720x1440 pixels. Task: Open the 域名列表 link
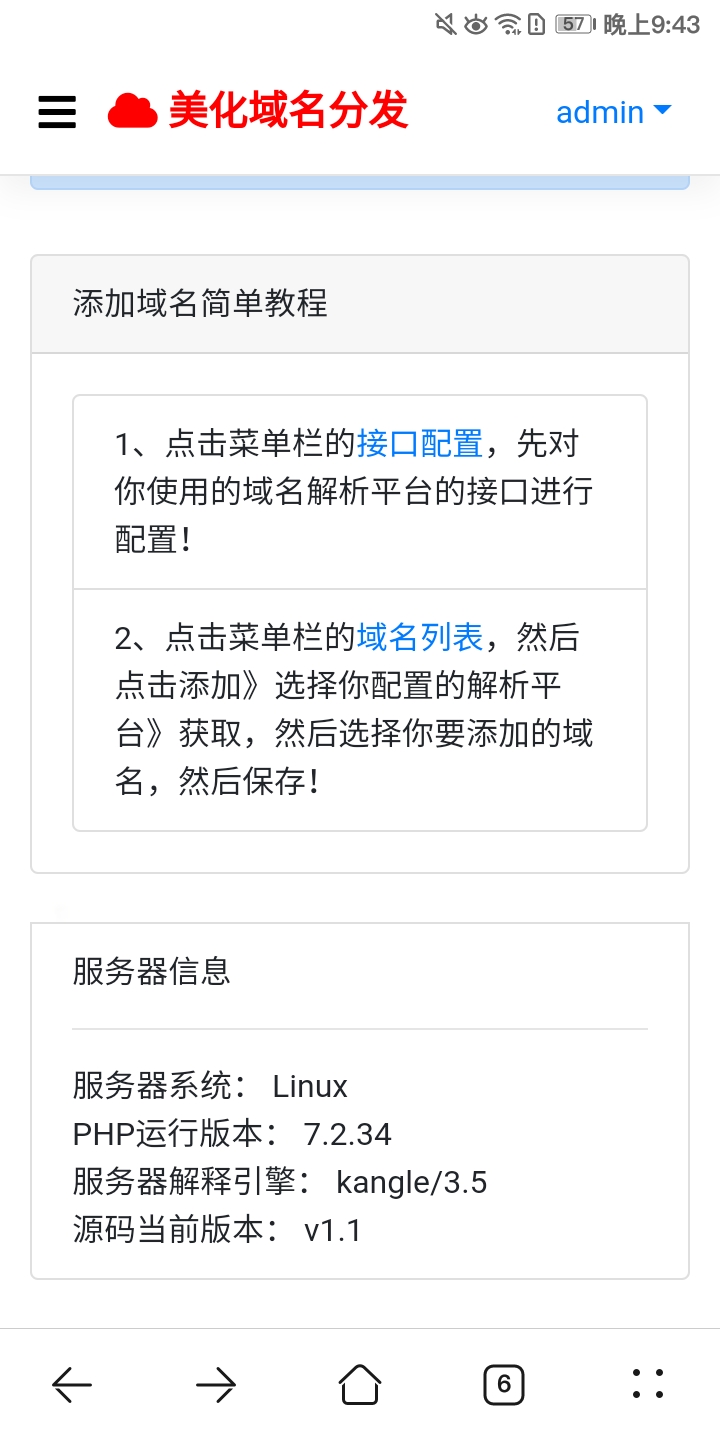[x=420, y=637]
